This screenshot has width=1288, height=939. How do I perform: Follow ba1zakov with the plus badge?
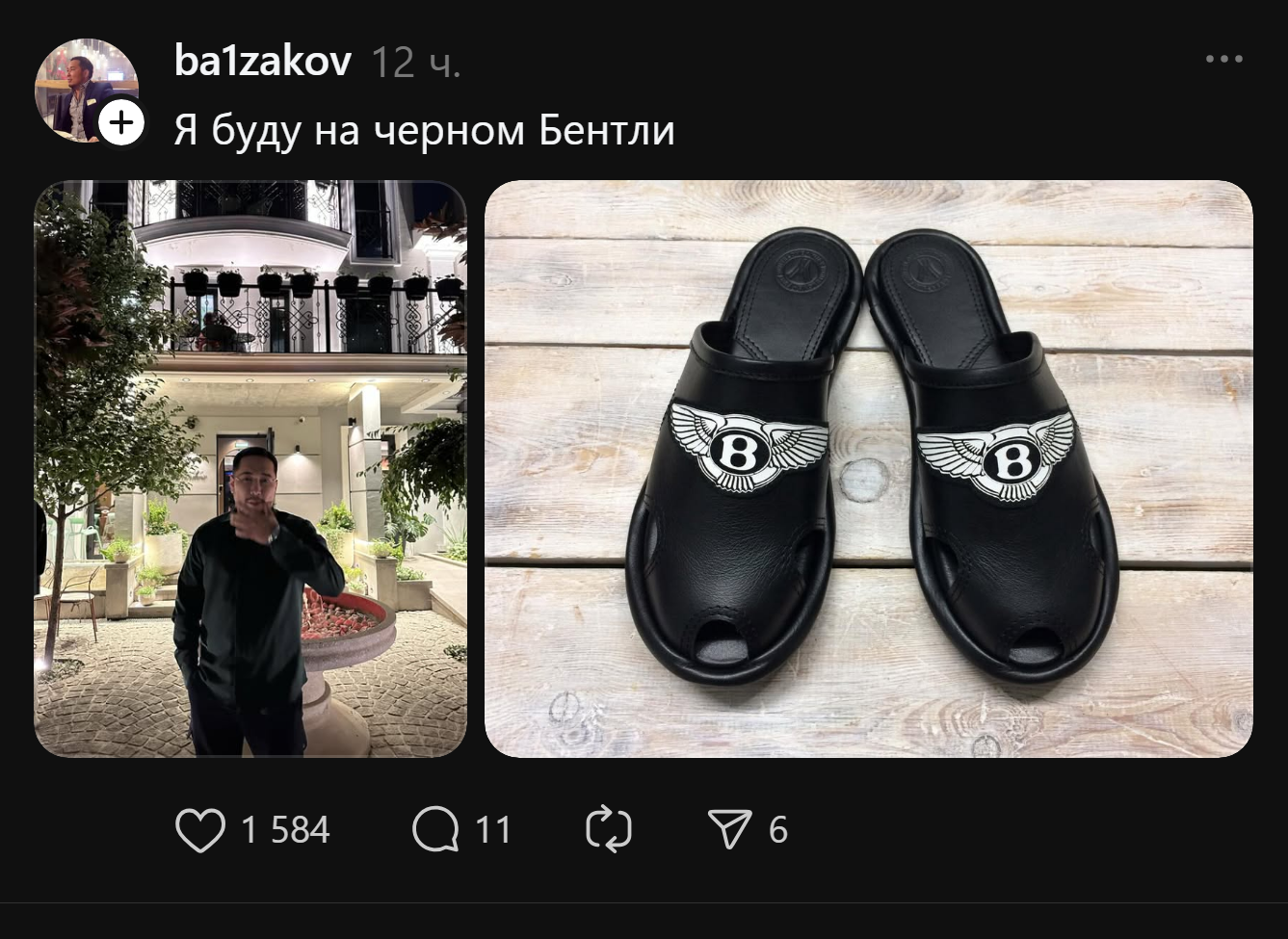click(x=121, y=123)
